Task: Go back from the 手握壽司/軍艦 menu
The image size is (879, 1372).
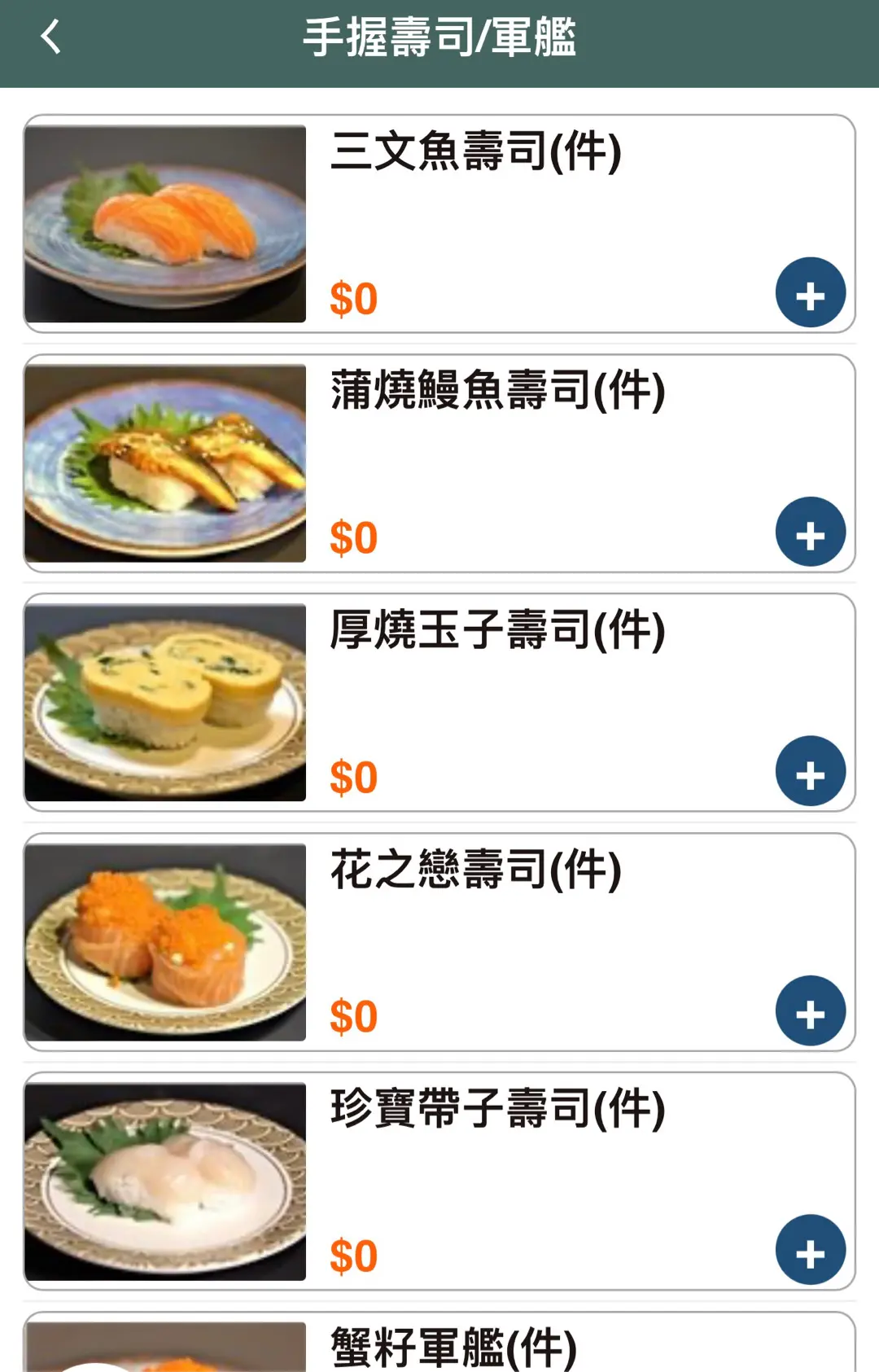Action: [x=50, y=37]
